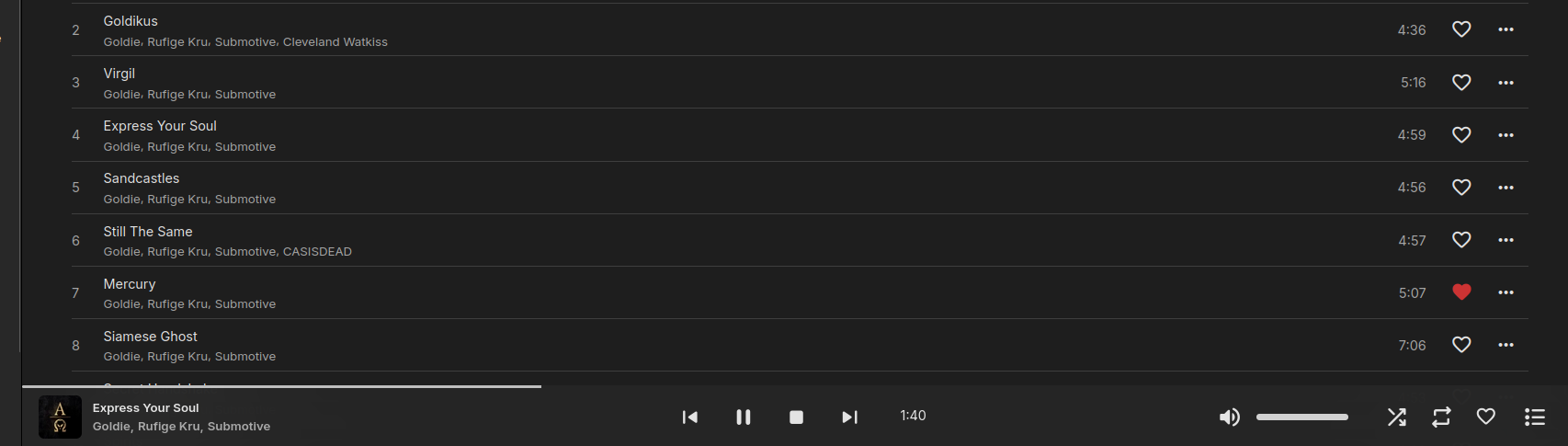The image size is (1568, 446).
Task: Mute the volume speaker icon
Action: (1229, 417)
